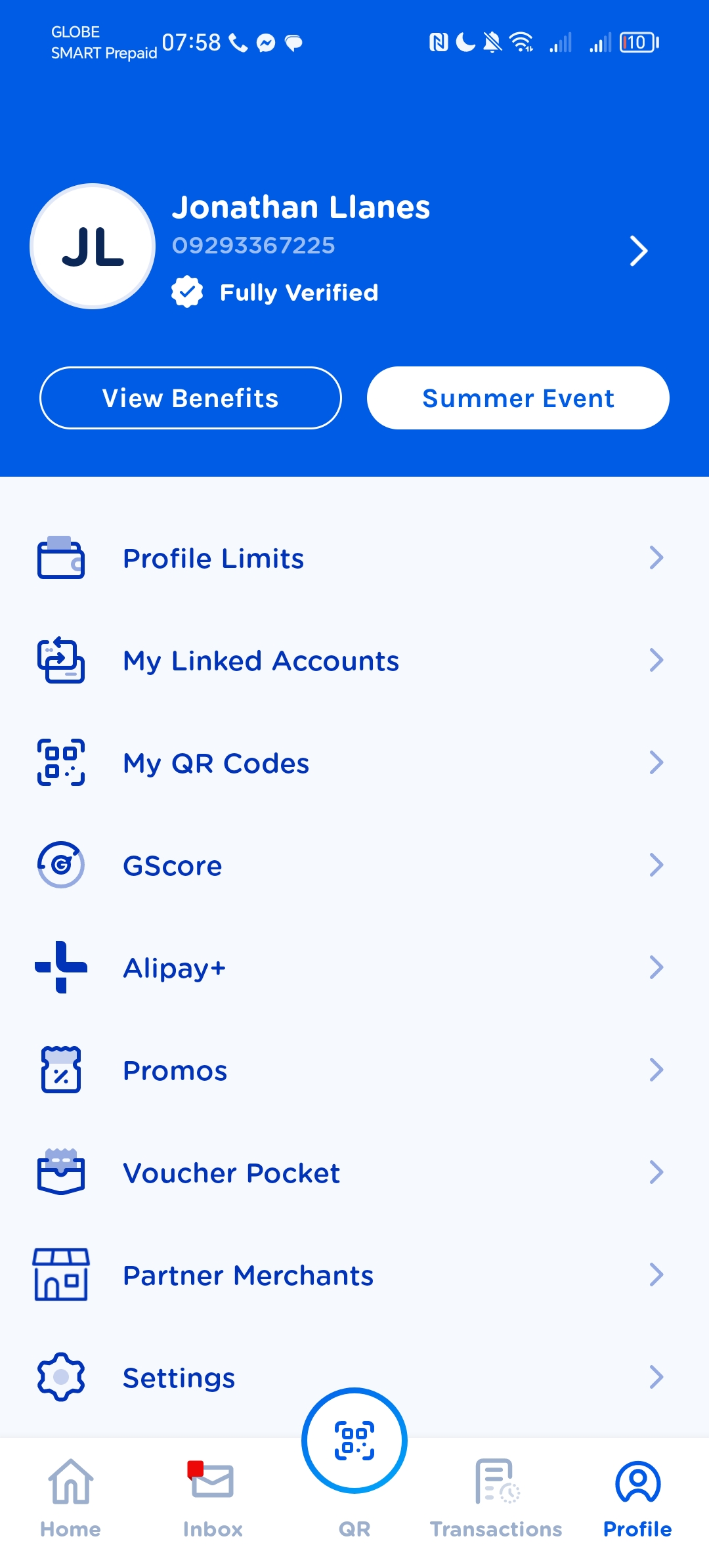709x1568 pixels.
Task: Tap the View Benefits button
Action: pyautogui.click(x=190, y=398)
